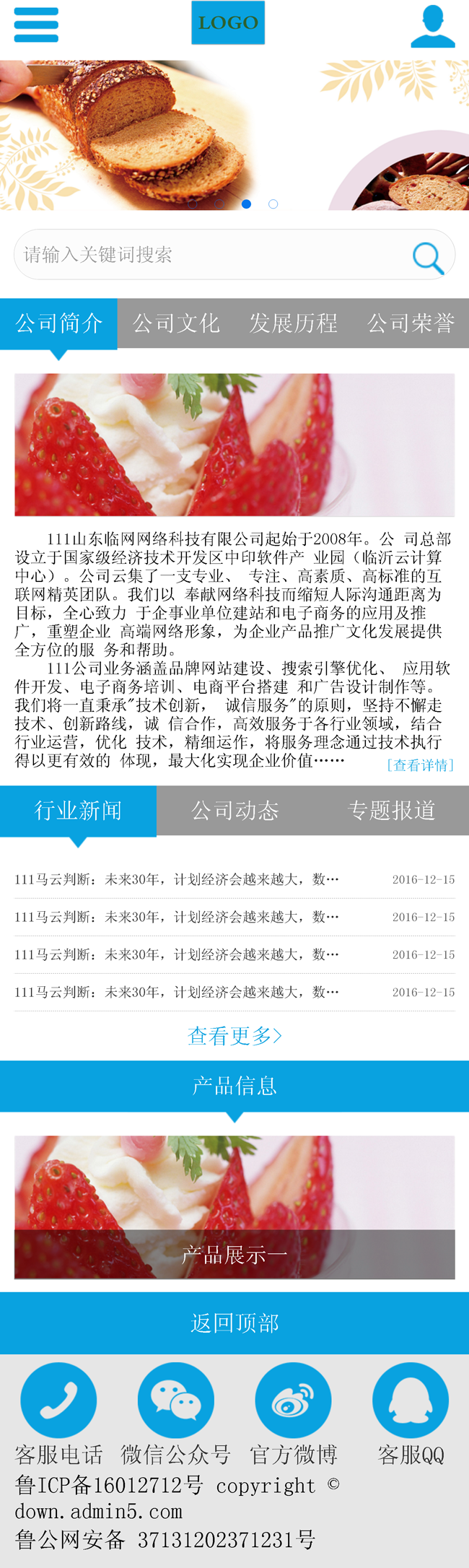
Task: Select the 公司简介 tab
Action: pos(58,323)
